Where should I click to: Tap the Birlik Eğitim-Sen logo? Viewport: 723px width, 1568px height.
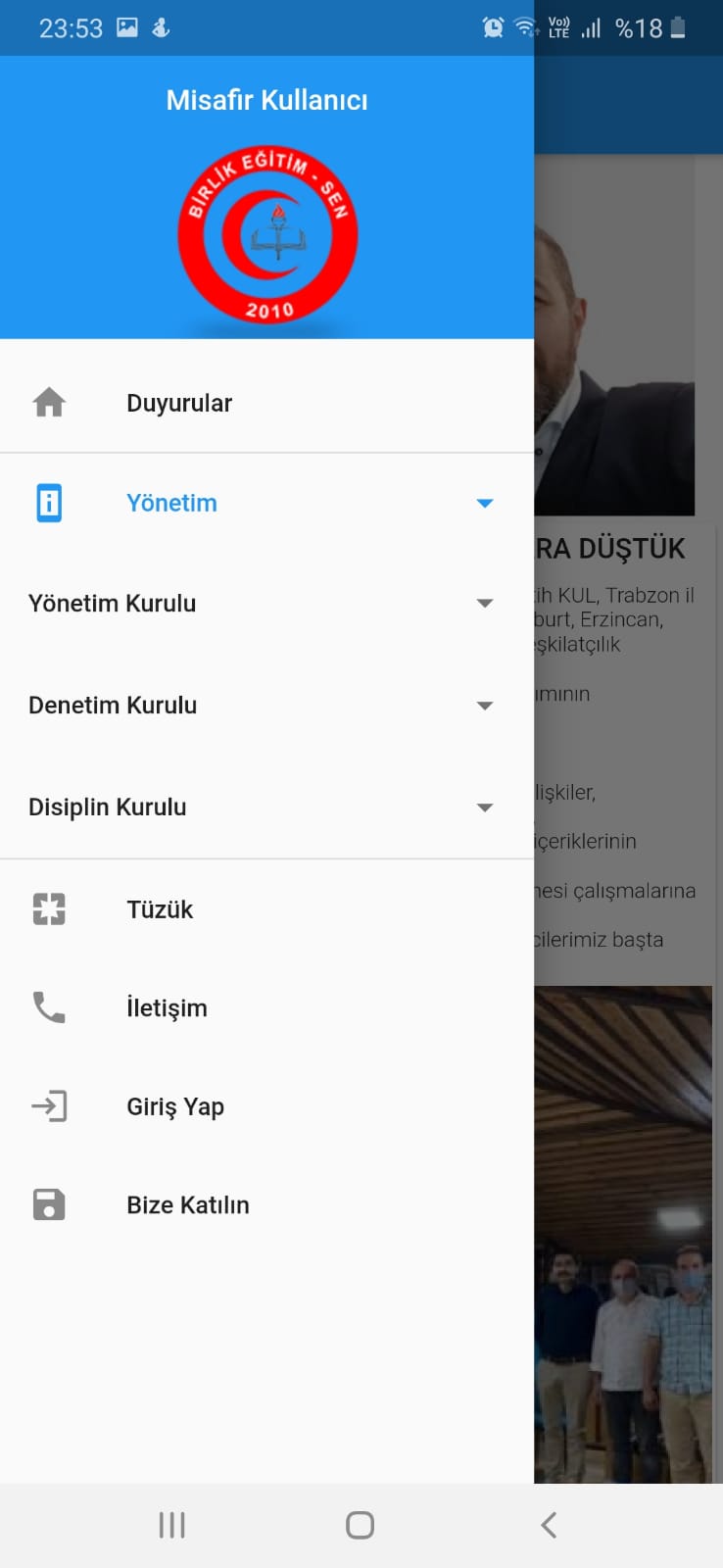[x=265, y=235]
